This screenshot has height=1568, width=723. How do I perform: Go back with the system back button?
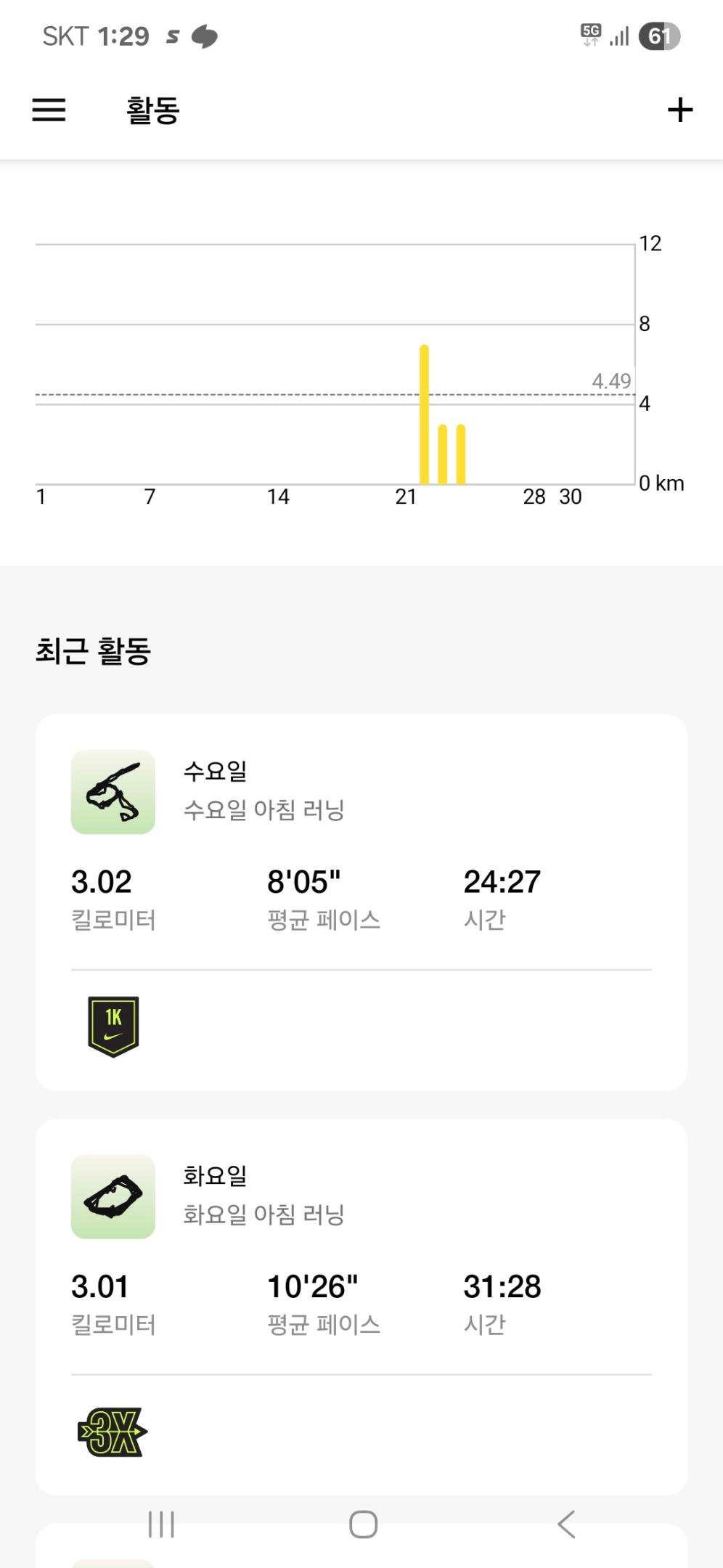point(567,1524)
